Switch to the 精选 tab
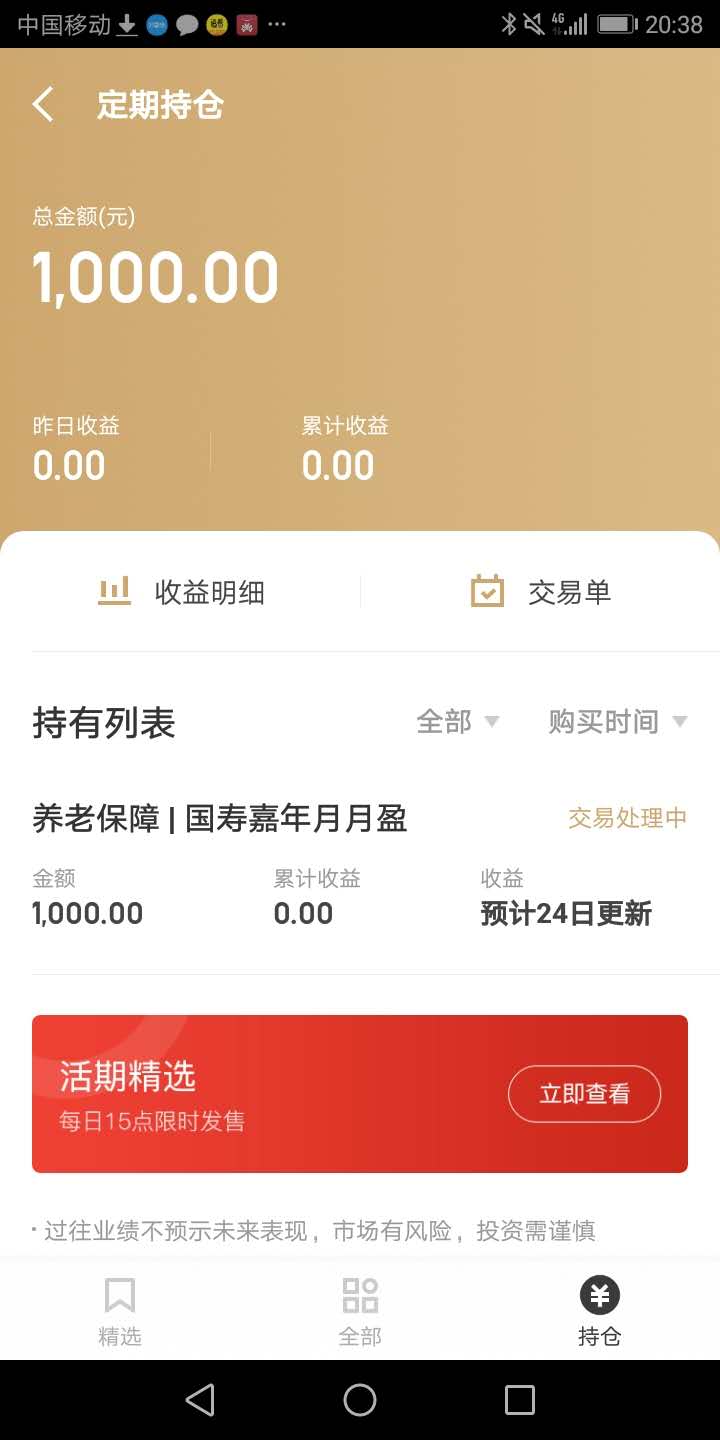This screenshot has width=720, height=1440. point(120,1310)
